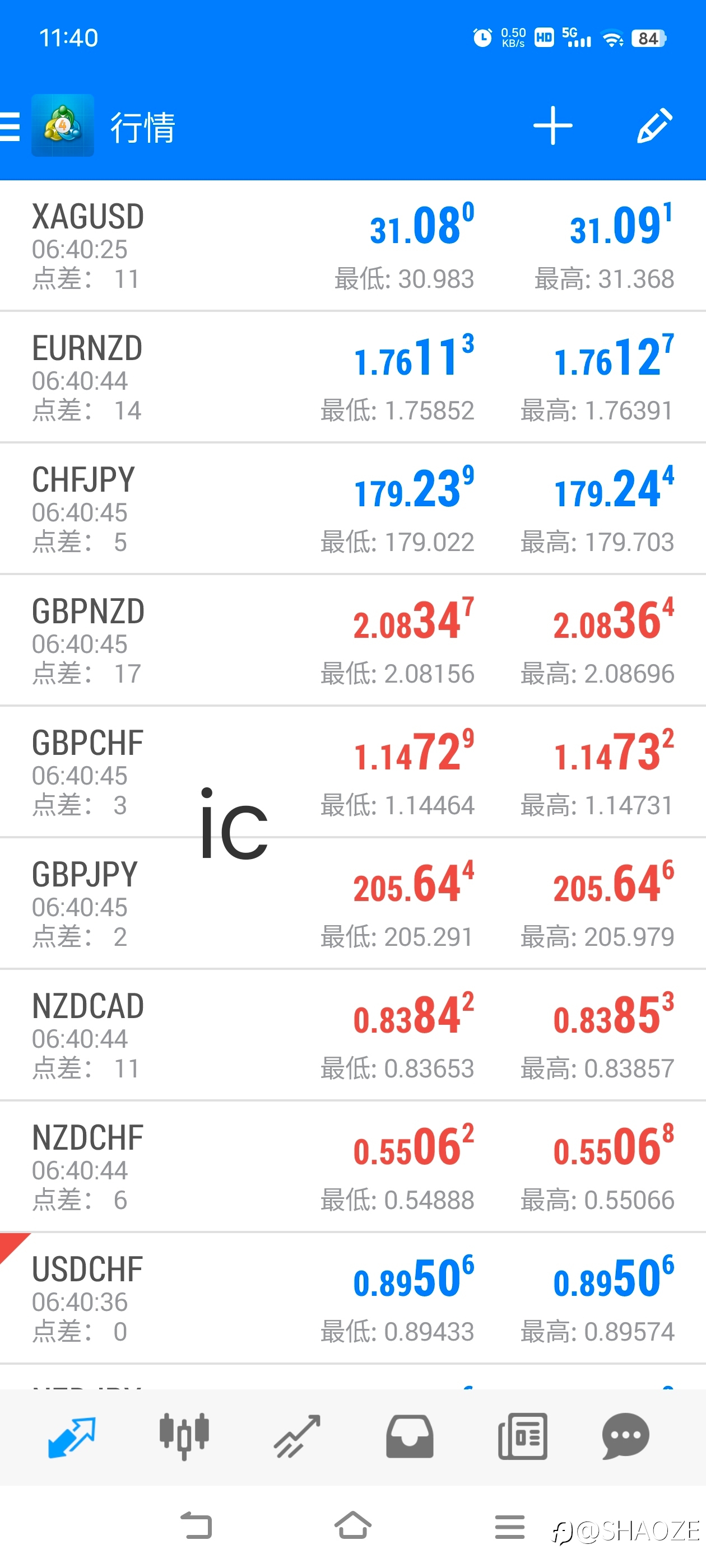706x1568 pixels.
Task: Go to the system home screen
Action: [x=352, y=1526]
